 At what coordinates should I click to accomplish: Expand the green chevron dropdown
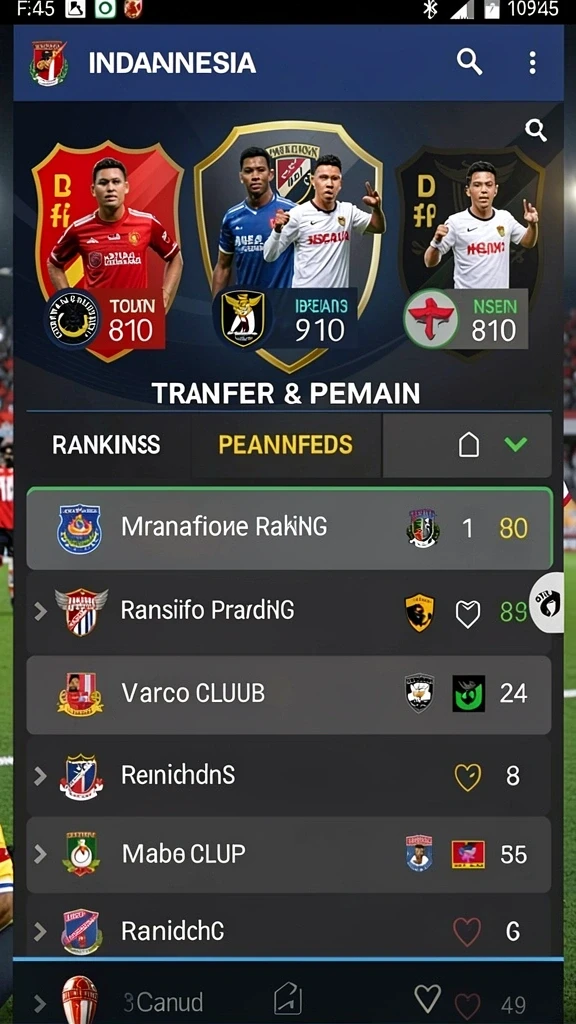pyautogui.click(x=515, y=445)
